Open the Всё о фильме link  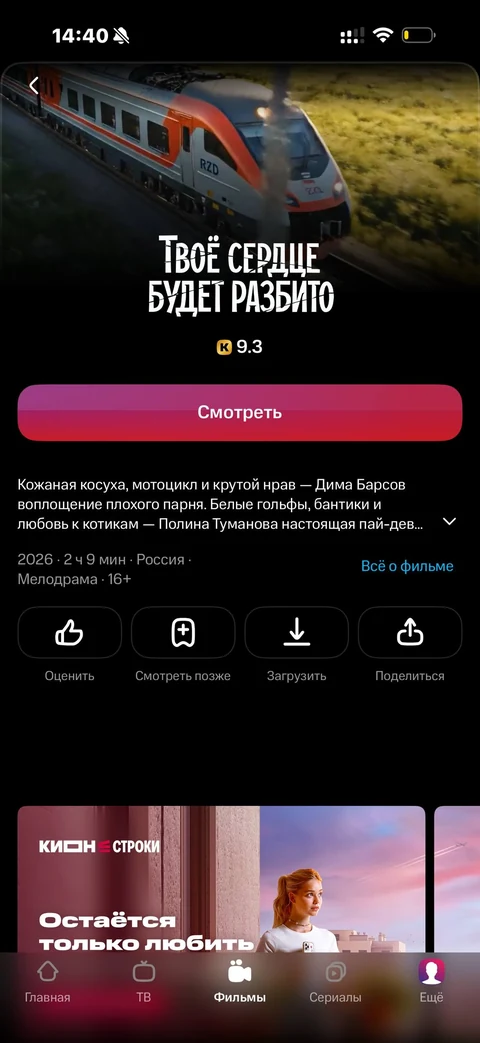click(407, 566)
